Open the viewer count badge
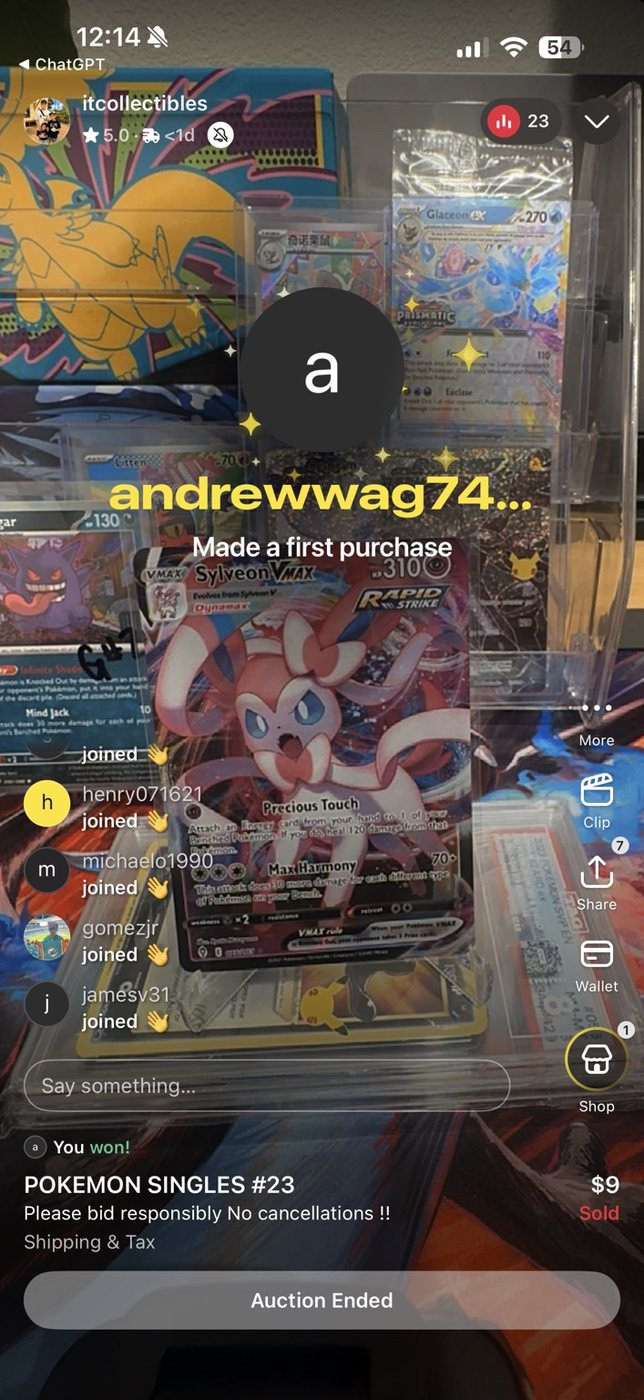The width and height of the screenshot is (644, 1400). tap(520, 121)
